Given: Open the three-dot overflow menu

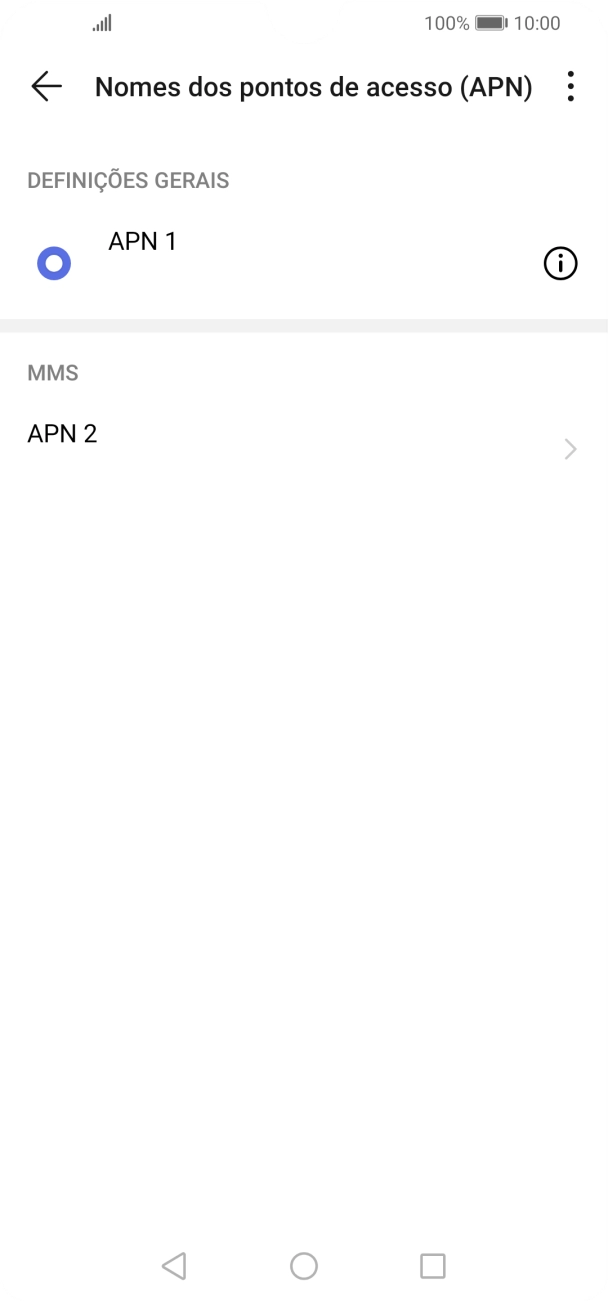Looking at the screenshot, I should point(570,87).
